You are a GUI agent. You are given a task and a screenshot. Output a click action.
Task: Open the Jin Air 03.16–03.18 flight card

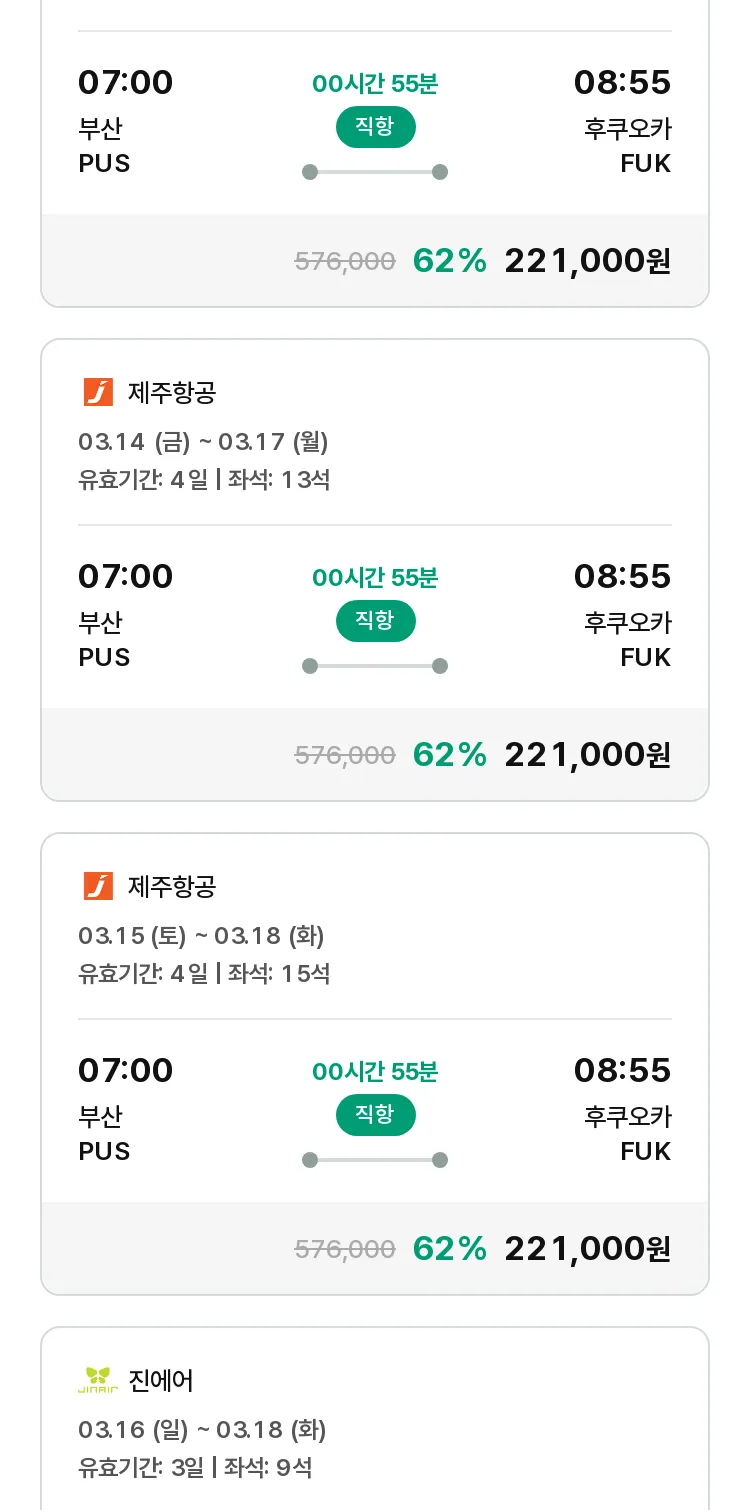tap(375, 1418)
